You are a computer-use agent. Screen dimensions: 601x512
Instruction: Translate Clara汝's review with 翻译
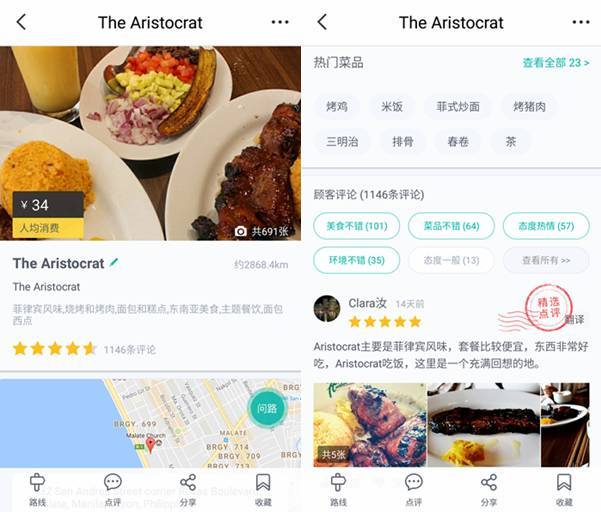coord(574,320)
